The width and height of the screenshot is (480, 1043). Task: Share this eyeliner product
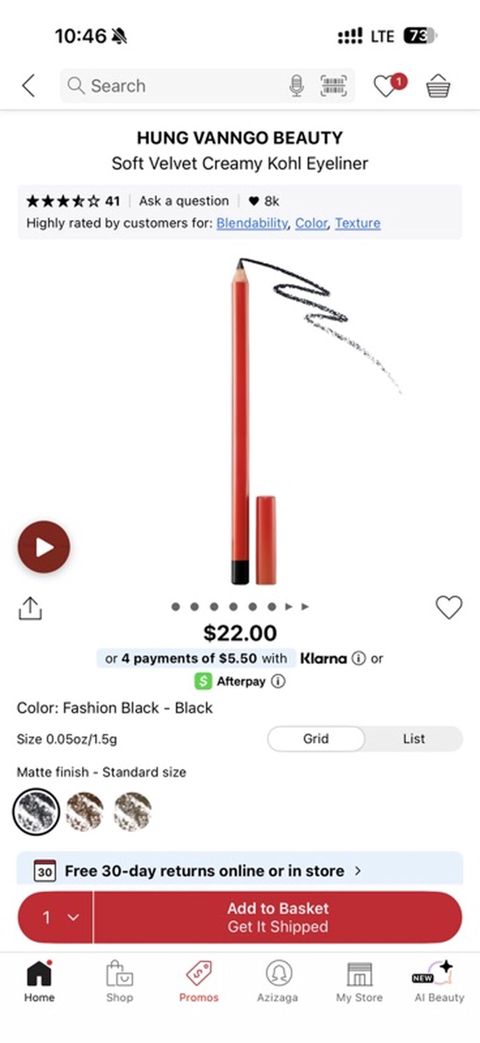pos(30,607)
